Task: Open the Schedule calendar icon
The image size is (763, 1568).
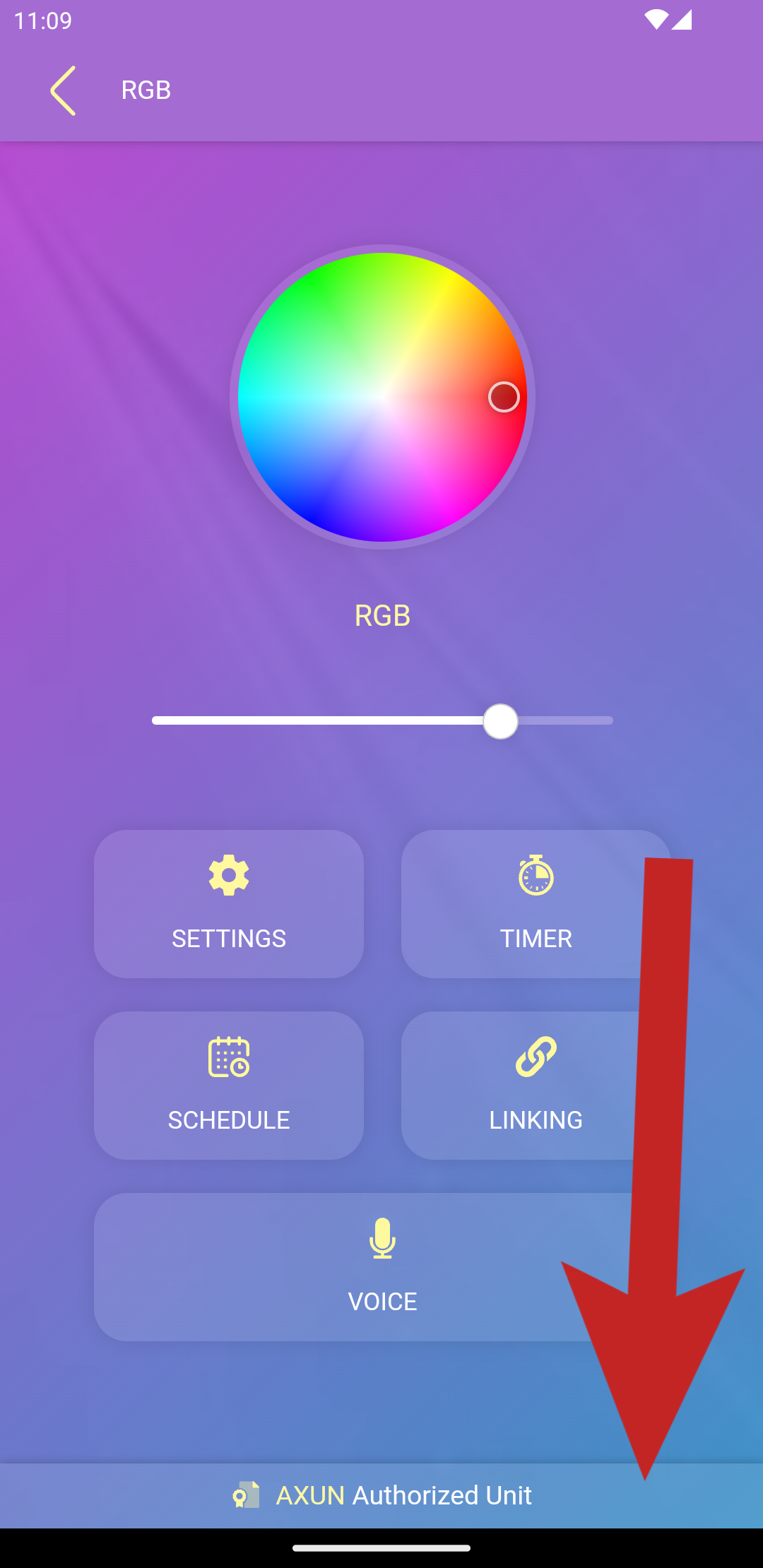Action: coord(229,1057)
